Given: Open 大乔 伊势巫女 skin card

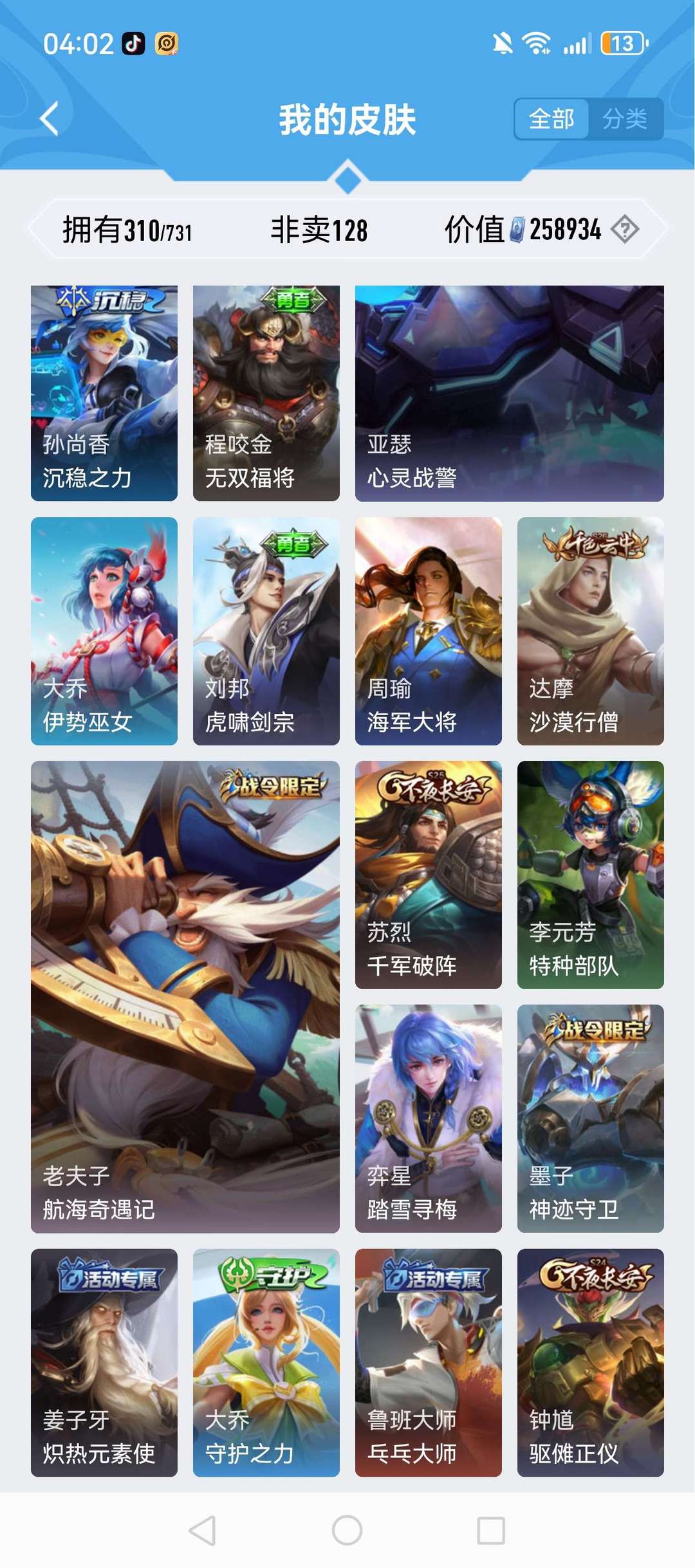Looking at the screenshot, I should (x=104, y=632).
